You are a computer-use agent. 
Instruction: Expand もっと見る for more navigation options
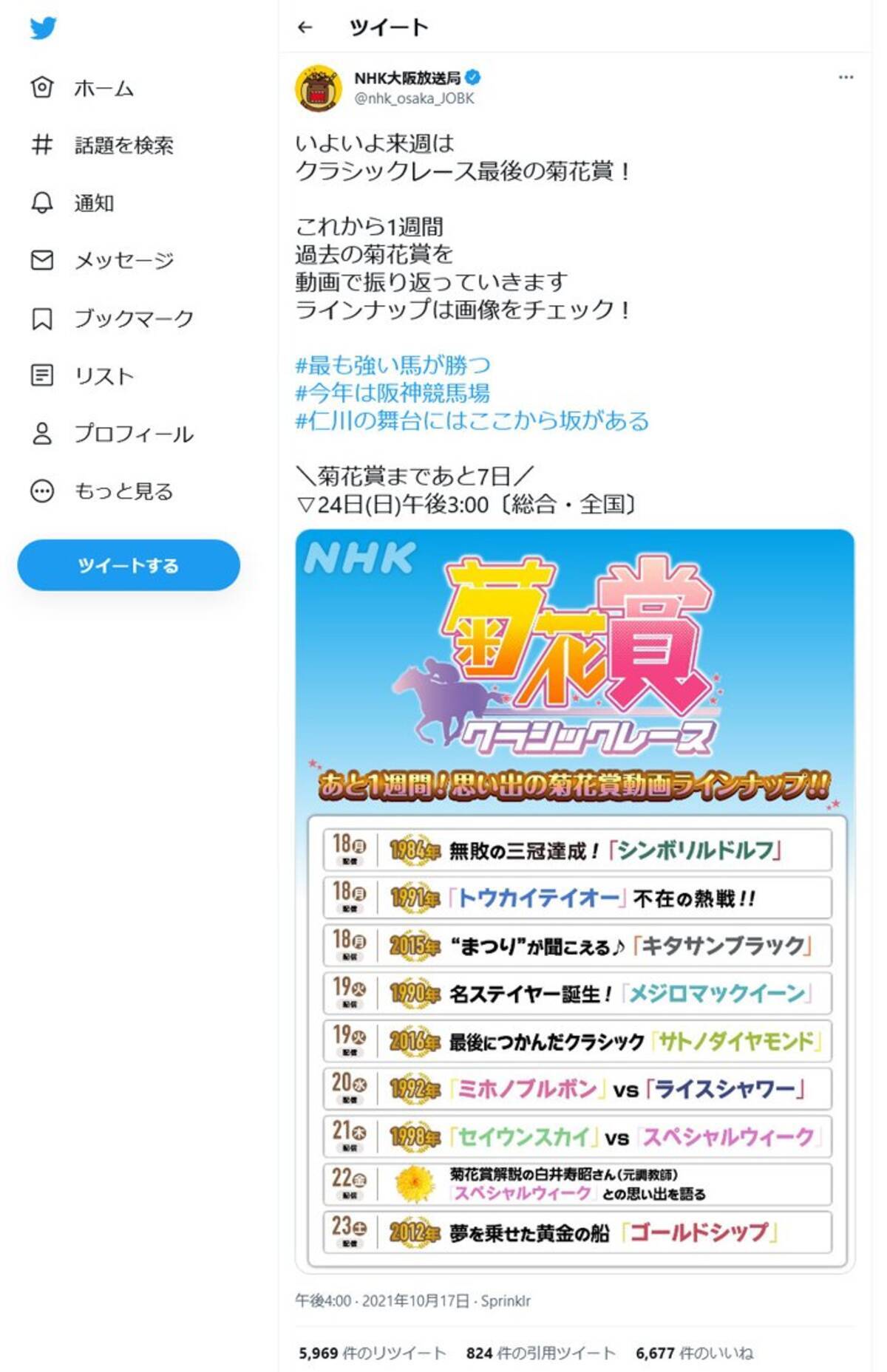[43, 491]
